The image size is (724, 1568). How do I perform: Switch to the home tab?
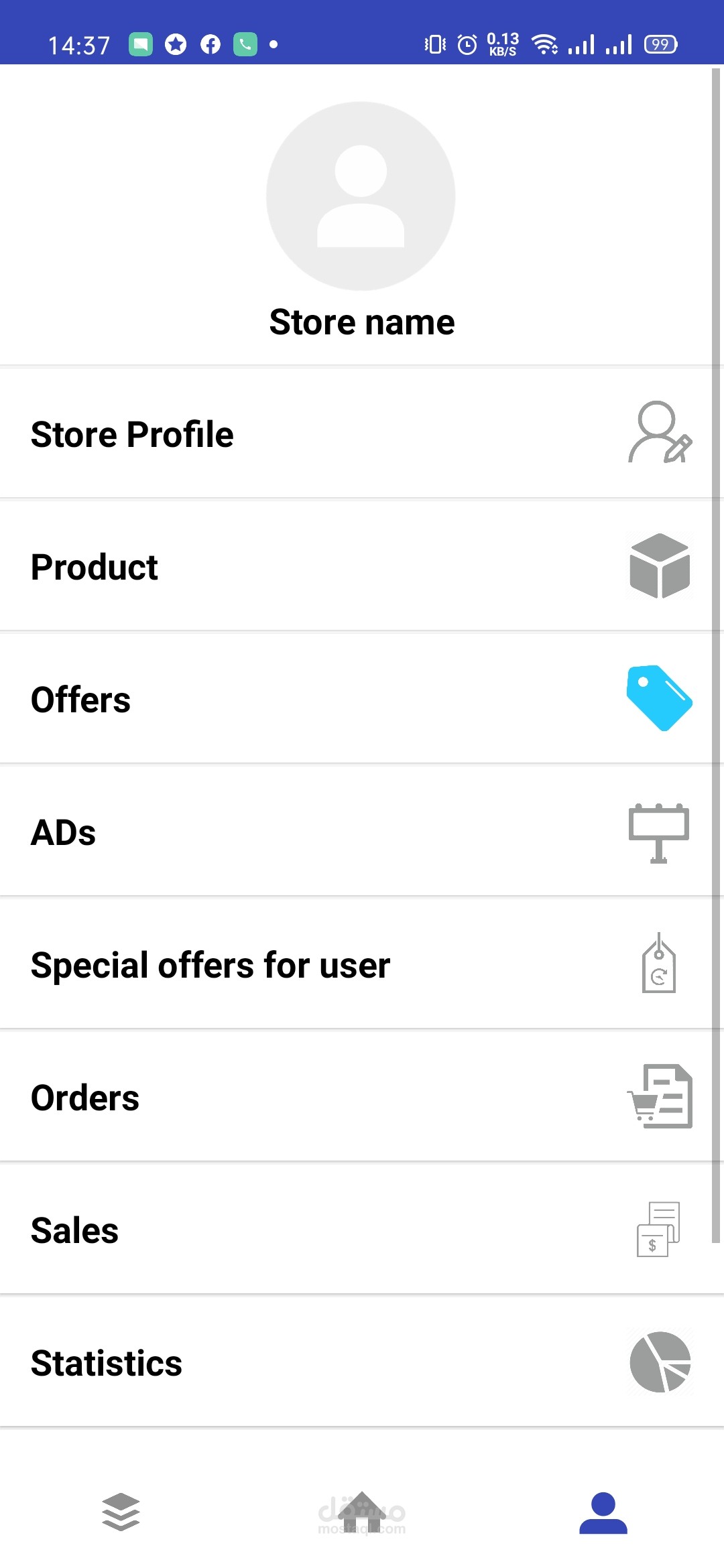coord(362,1512)
